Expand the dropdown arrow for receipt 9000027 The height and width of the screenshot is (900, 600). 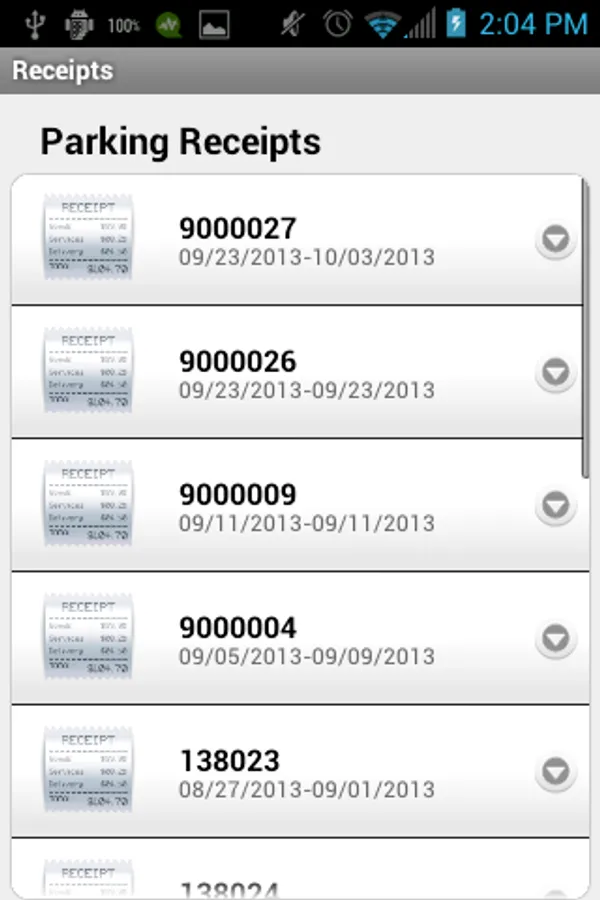click(x=555, y=240)
